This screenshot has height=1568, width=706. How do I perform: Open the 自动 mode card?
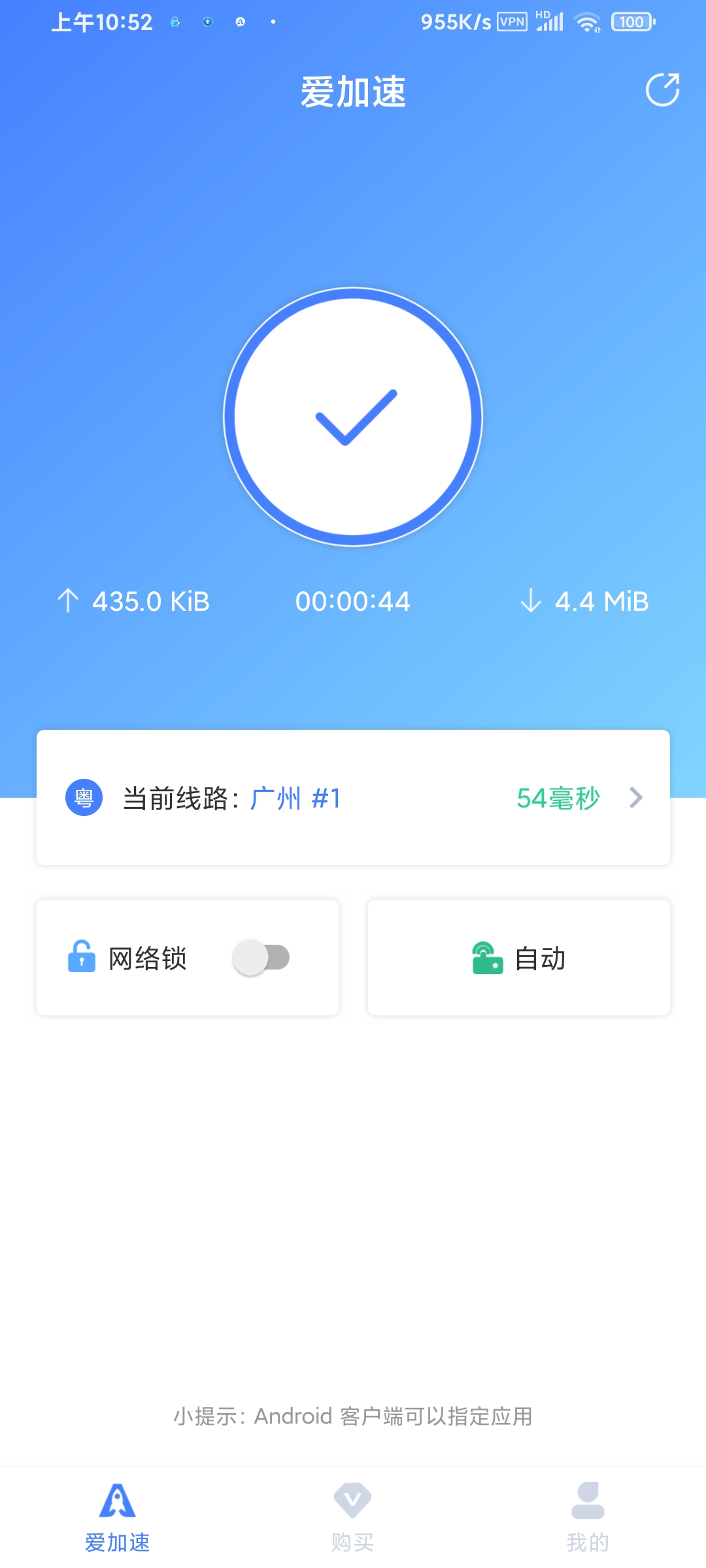click(519, 958)
